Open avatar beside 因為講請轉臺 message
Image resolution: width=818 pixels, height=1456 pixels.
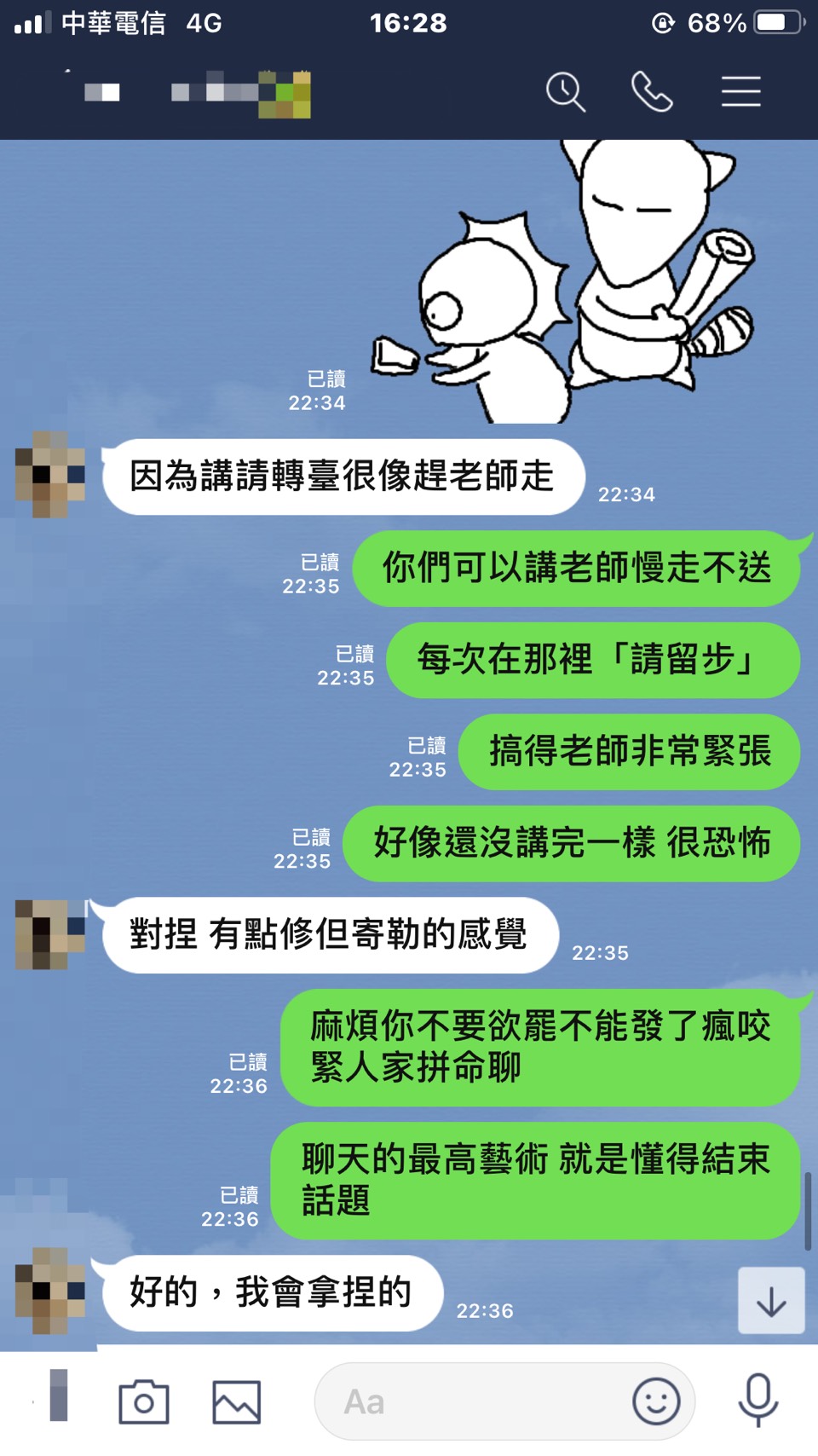50,475
